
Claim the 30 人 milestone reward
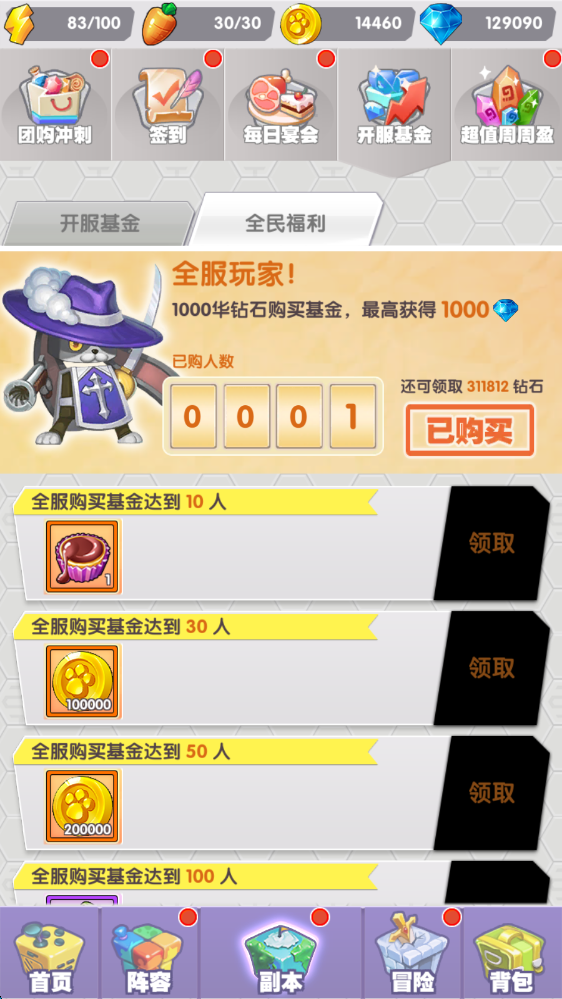pyautogui.click(x=491, y=668)
